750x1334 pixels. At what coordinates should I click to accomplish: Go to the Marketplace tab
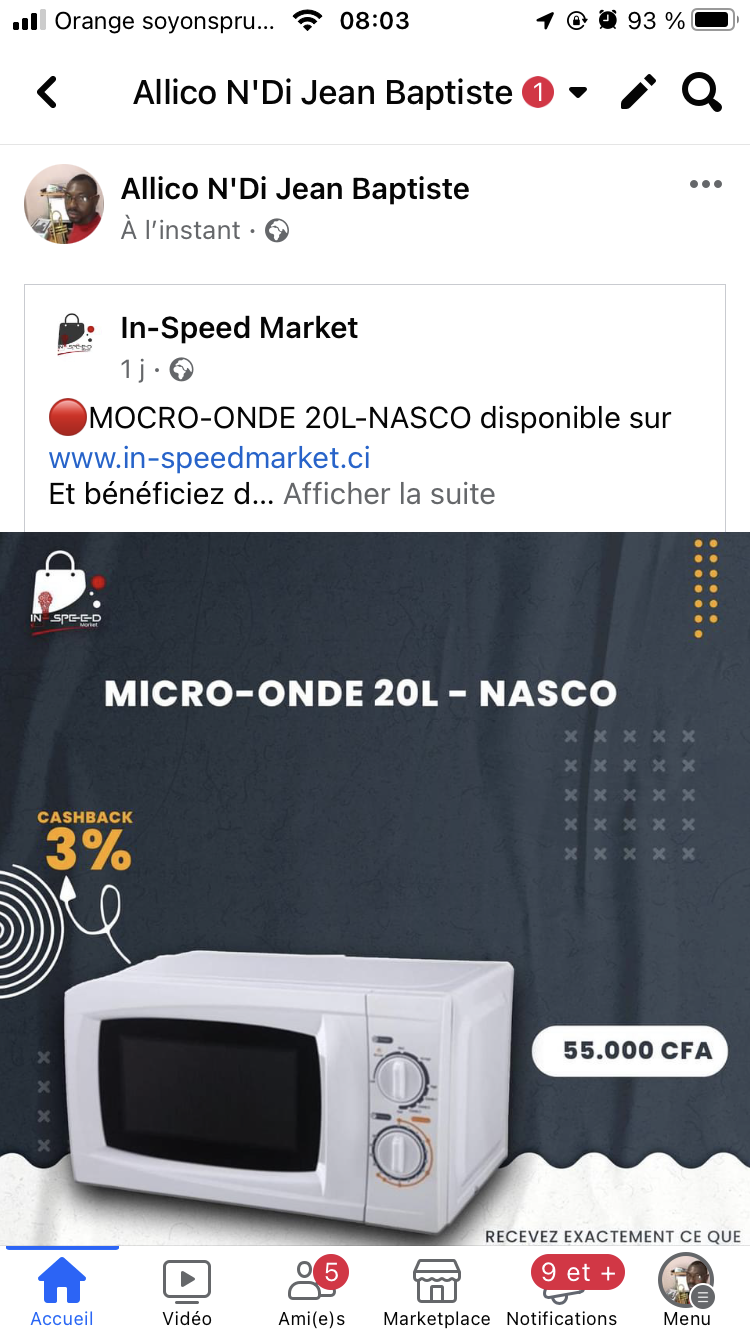pyautogui.click(x=437, y=1291)
